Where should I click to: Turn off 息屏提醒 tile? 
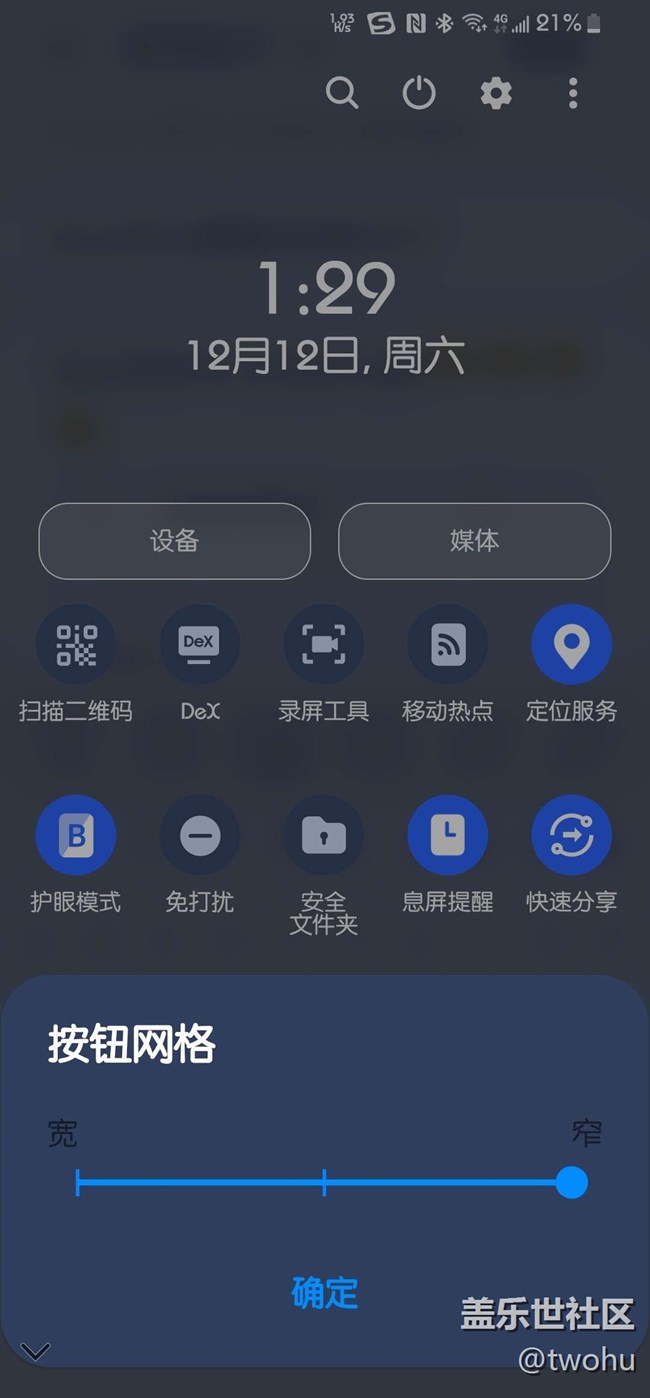pos(447,835)
